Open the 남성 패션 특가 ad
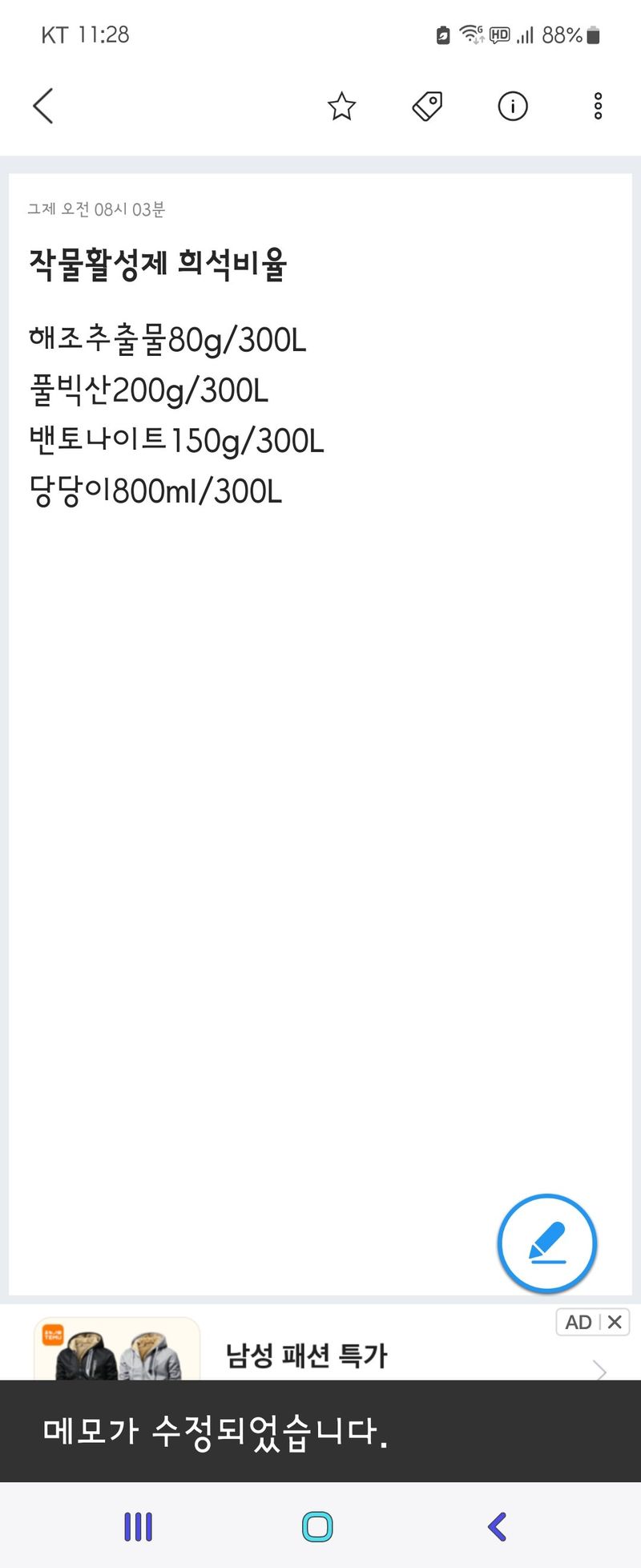The height and width of the screenshot is (1568, 641). click(306, 1356)
